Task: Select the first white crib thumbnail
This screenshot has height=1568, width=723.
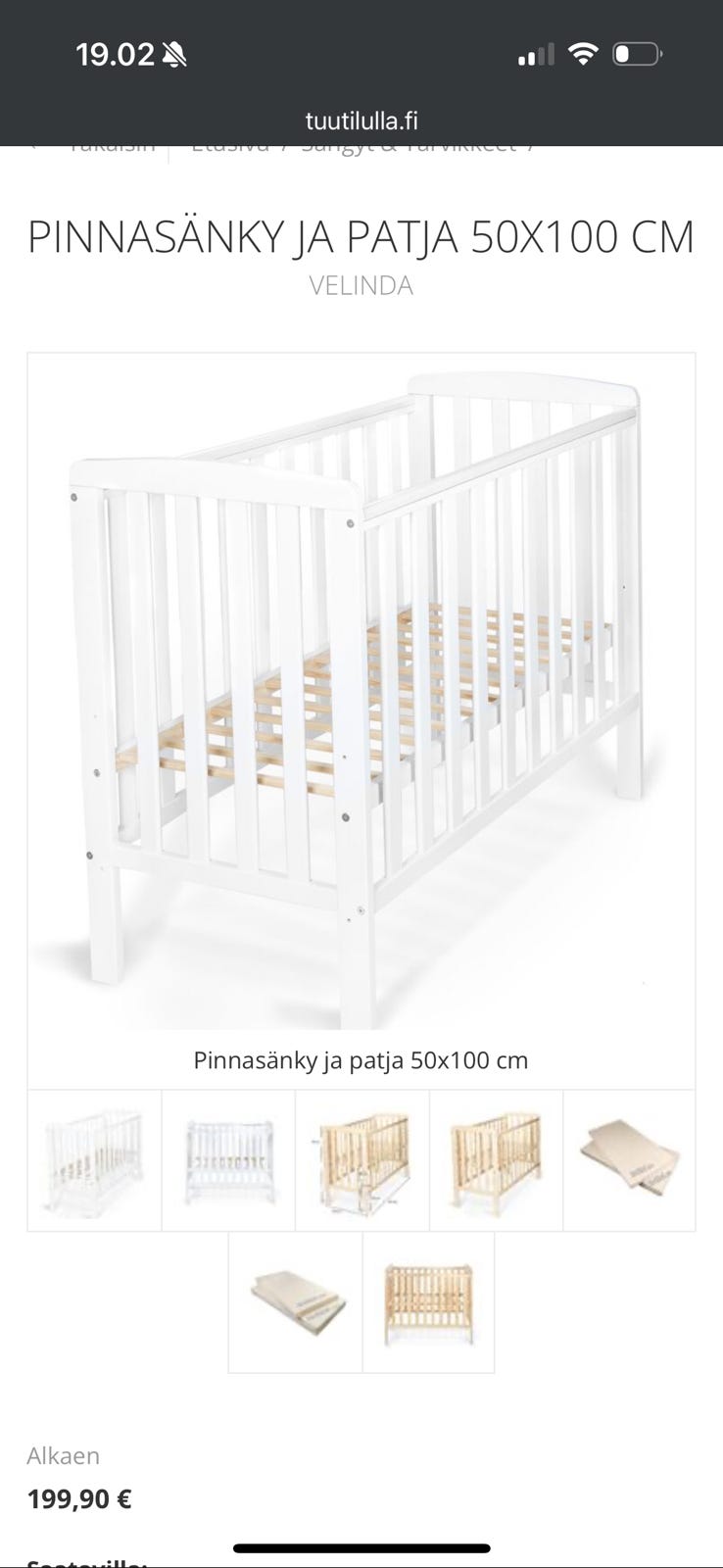Action: pyautogui.click(x=94, y=1160)
